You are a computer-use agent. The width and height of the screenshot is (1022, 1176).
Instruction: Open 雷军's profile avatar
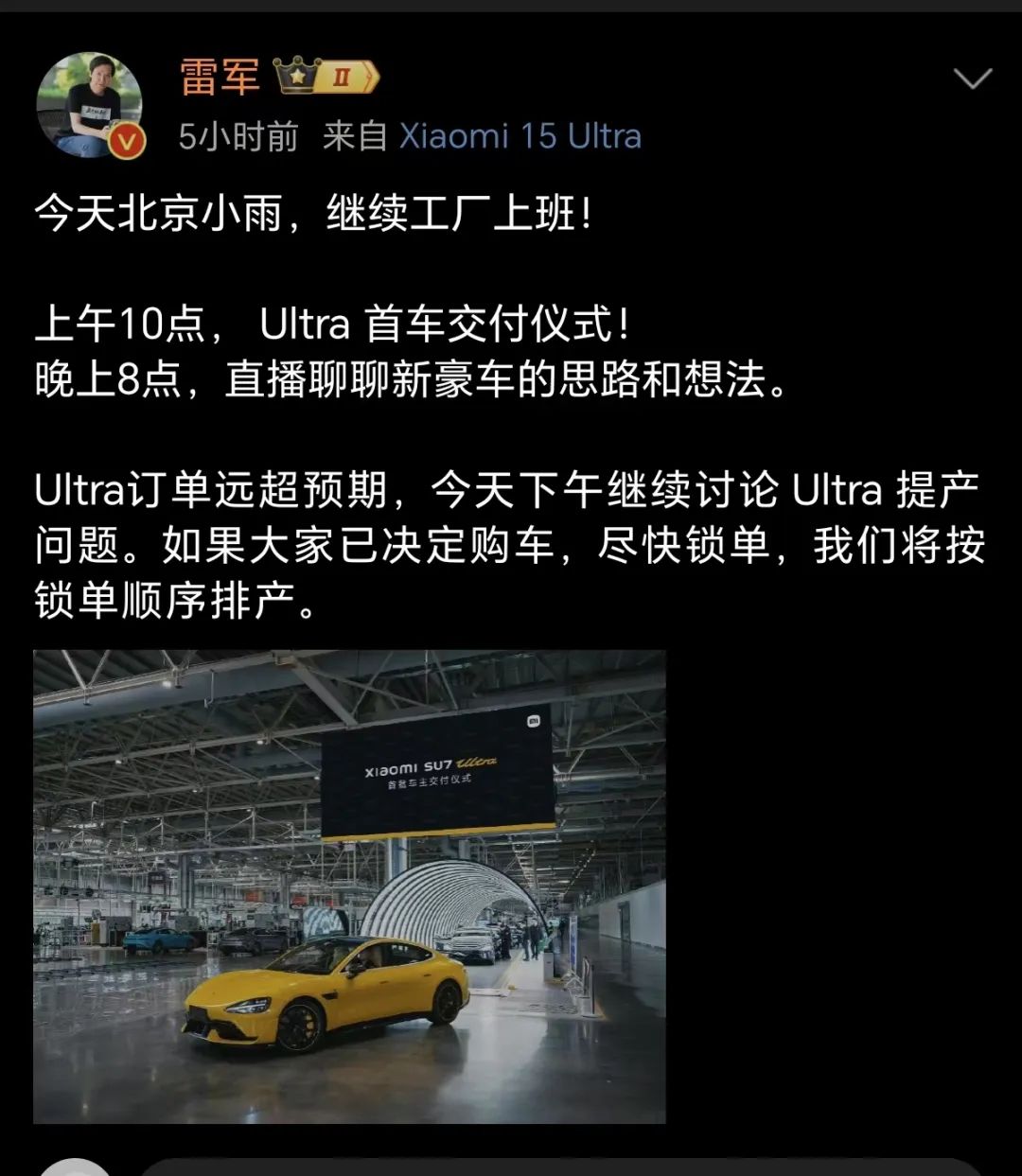pos(89,104)
